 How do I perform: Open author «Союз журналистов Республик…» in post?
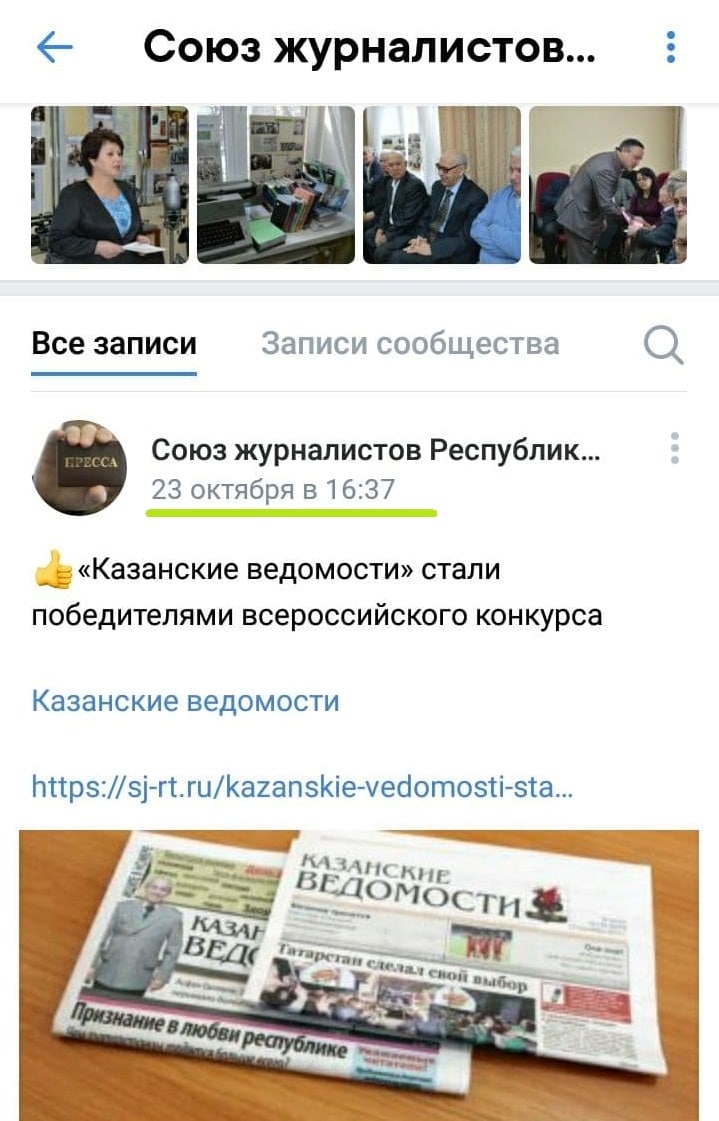coord(376,451)
